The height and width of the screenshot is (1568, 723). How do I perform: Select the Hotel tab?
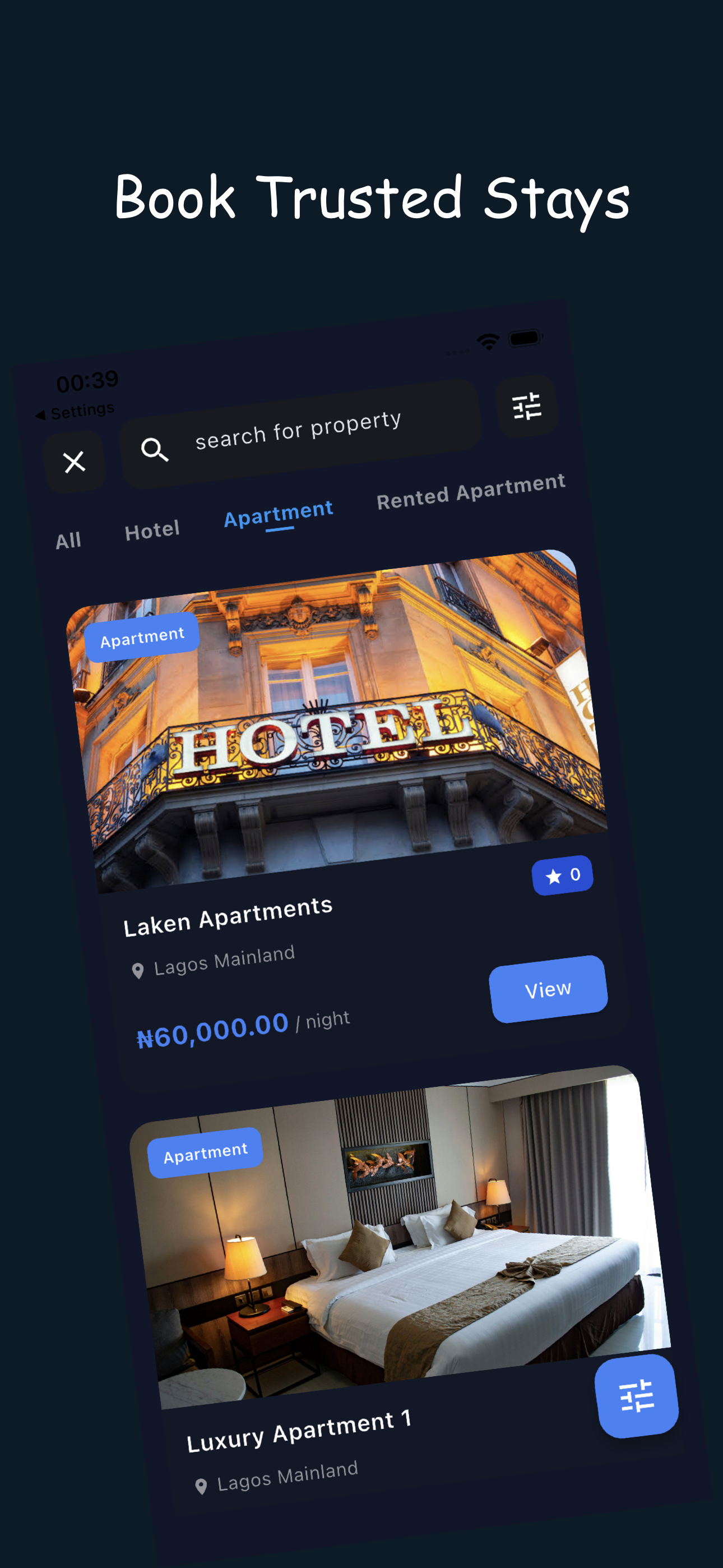(x=151, y=528)
